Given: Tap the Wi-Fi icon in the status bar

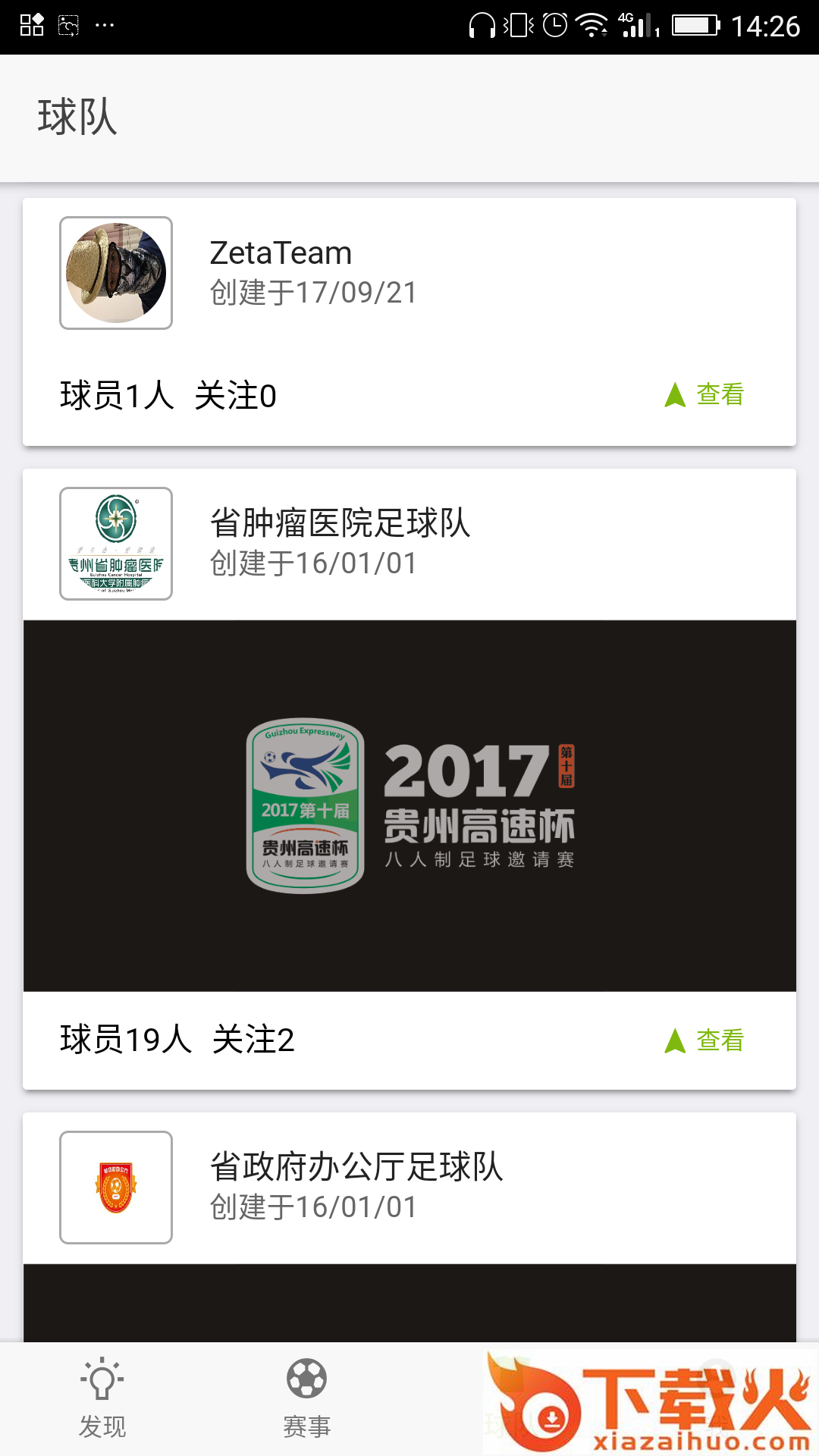Looking at the screenshot, I should point(593,24).
